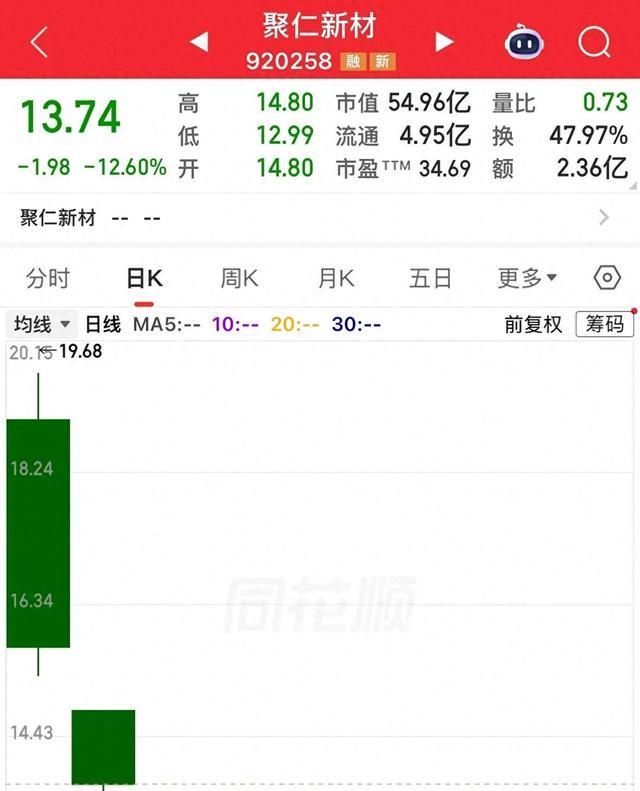Open the robot assistant icon
Viewport: 640px width, 791px height.
524,42
